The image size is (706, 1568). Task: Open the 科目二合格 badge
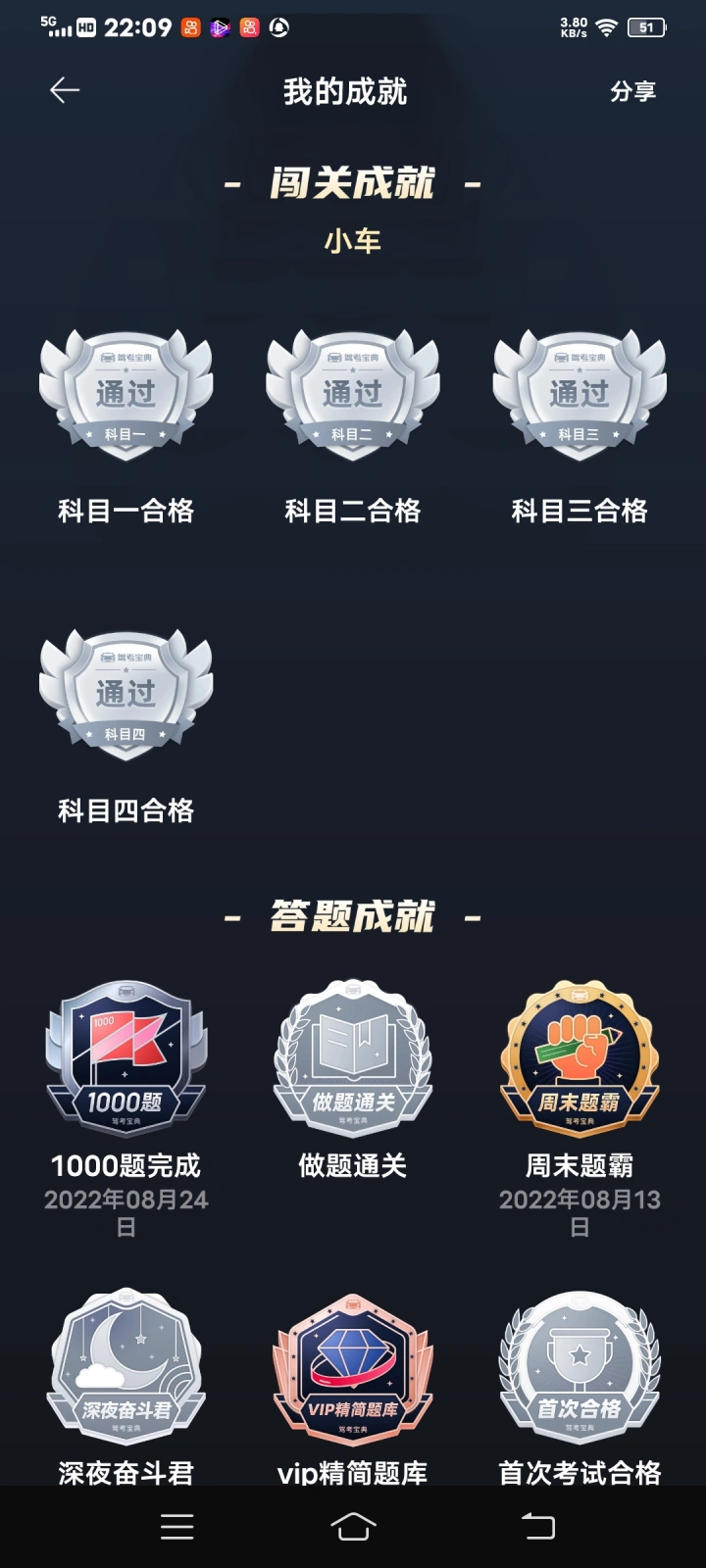[352, 397]
